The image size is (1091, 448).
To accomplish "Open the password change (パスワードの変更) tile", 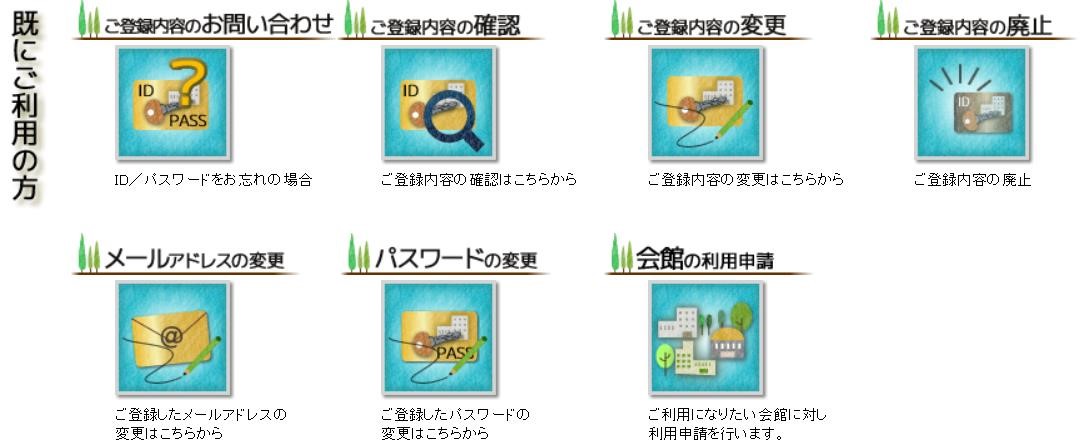I will [x=439, y=337].
